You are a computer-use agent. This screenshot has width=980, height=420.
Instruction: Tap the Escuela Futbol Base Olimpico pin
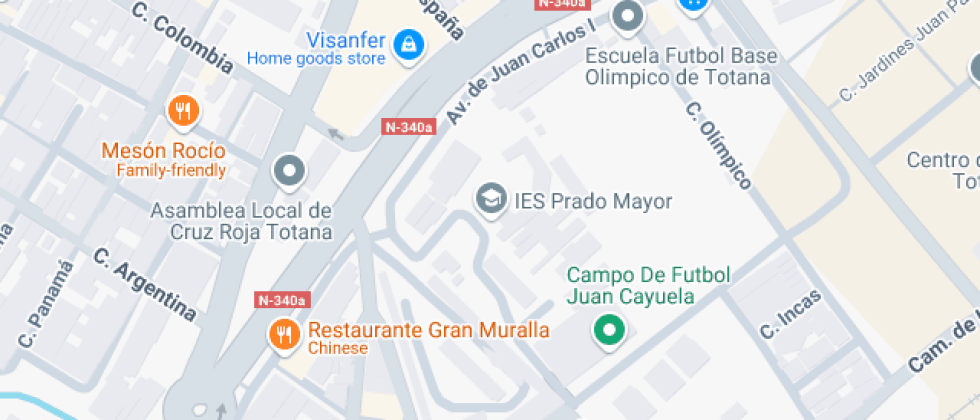628,15
